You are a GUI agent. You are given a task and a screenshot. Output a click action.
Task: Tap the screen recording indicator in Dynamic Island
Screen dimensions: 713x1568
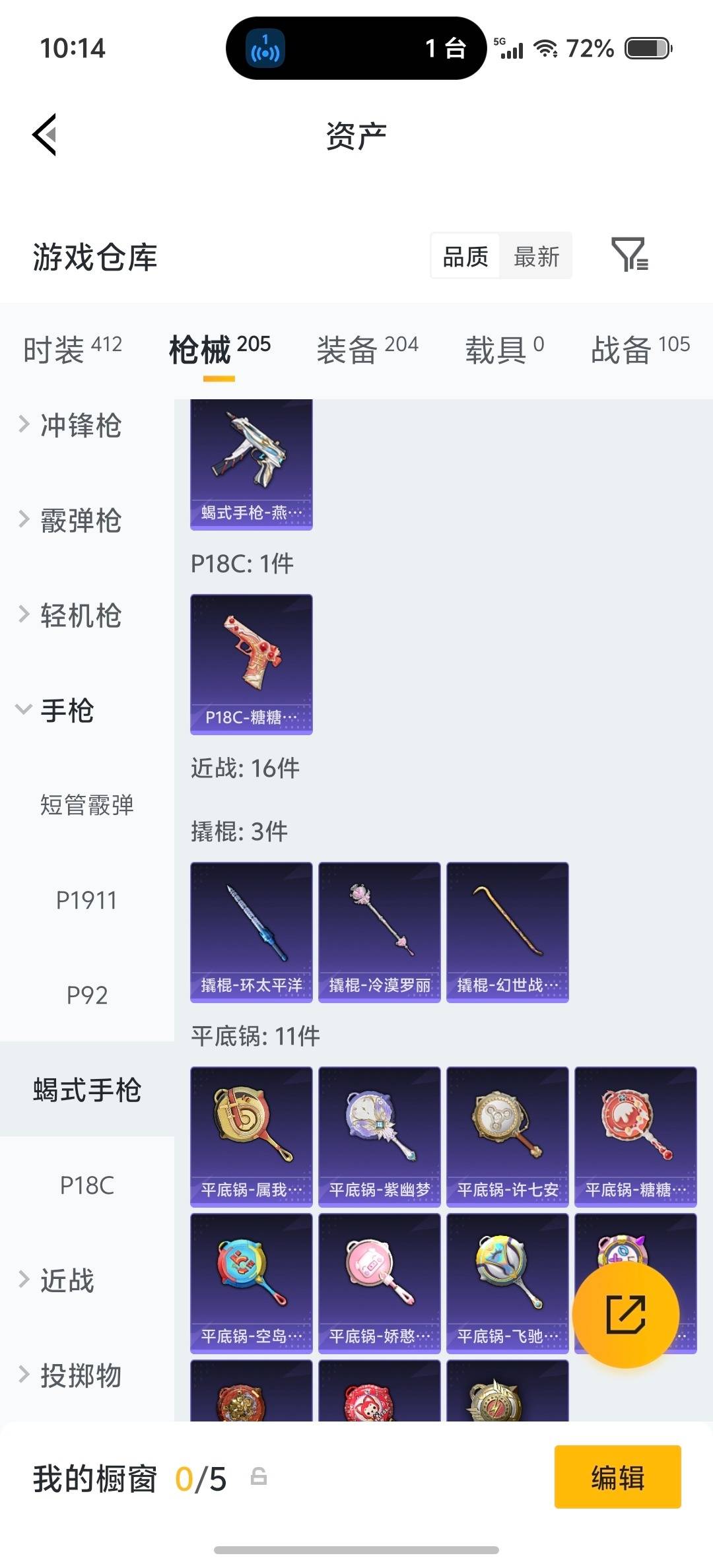click(266, 47)
